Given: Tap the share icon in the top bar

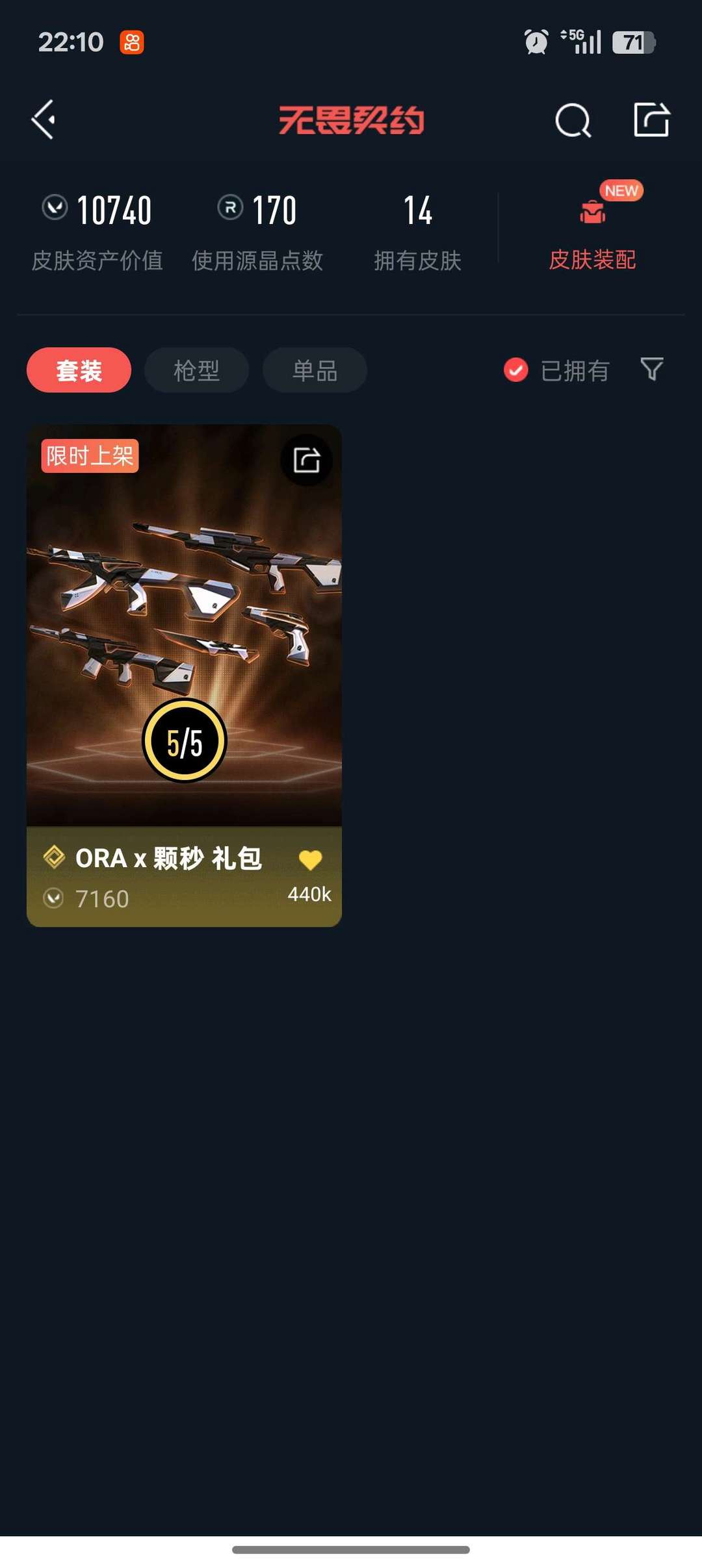Looking at the screenshot, I should tap(652, 120).
